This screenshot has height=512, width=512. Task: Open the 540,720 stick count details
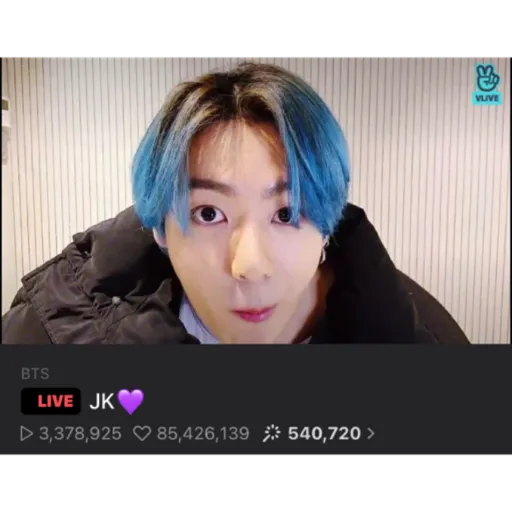click(319, 433)
